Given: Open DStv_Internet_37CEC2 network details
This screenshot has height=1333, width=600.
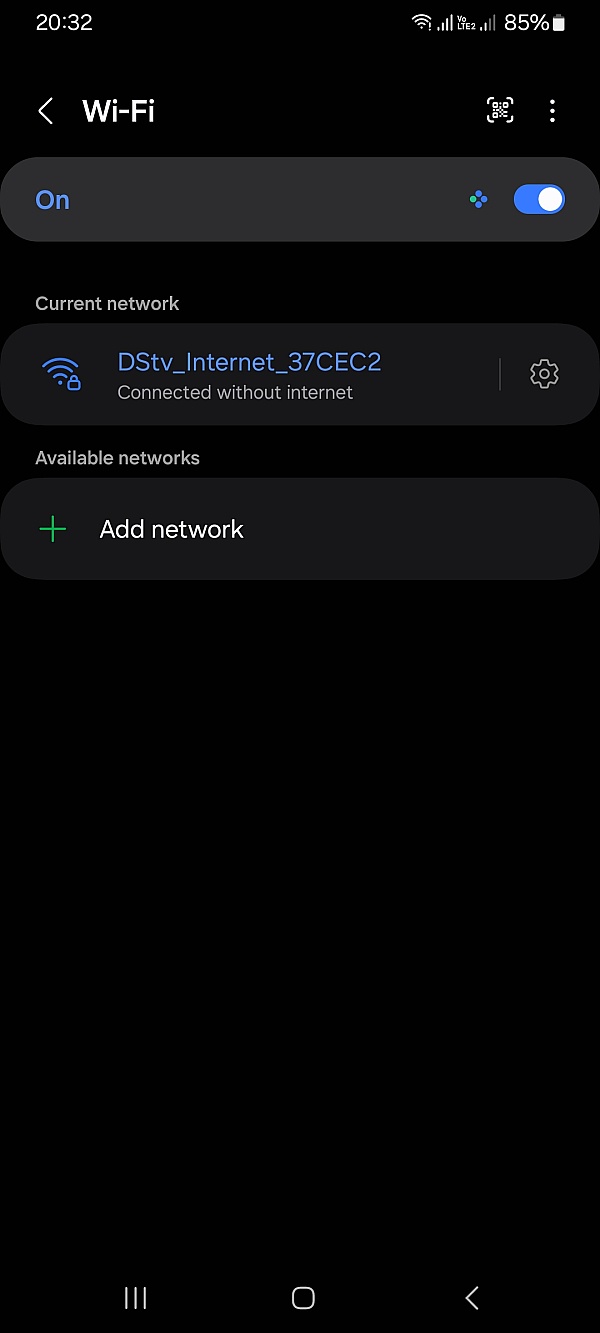Looking at the screenshot, I should click(x=250, y=374).
